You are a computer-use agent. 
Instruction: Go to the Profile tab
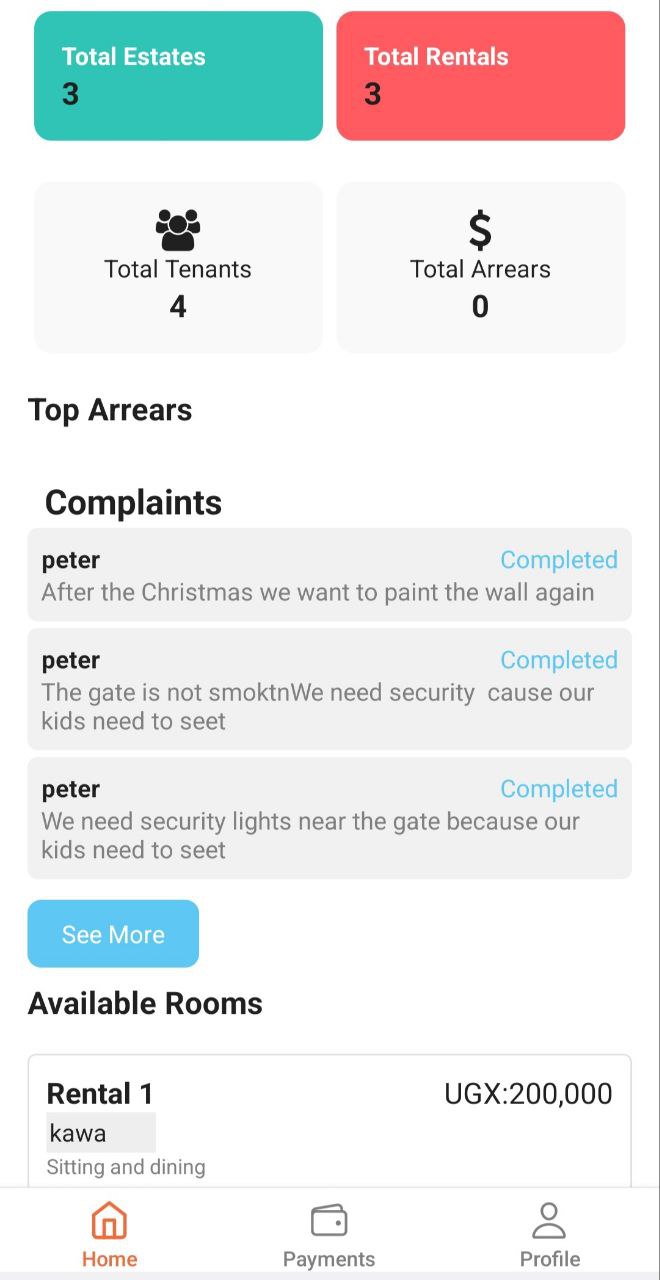(549, 1236)
